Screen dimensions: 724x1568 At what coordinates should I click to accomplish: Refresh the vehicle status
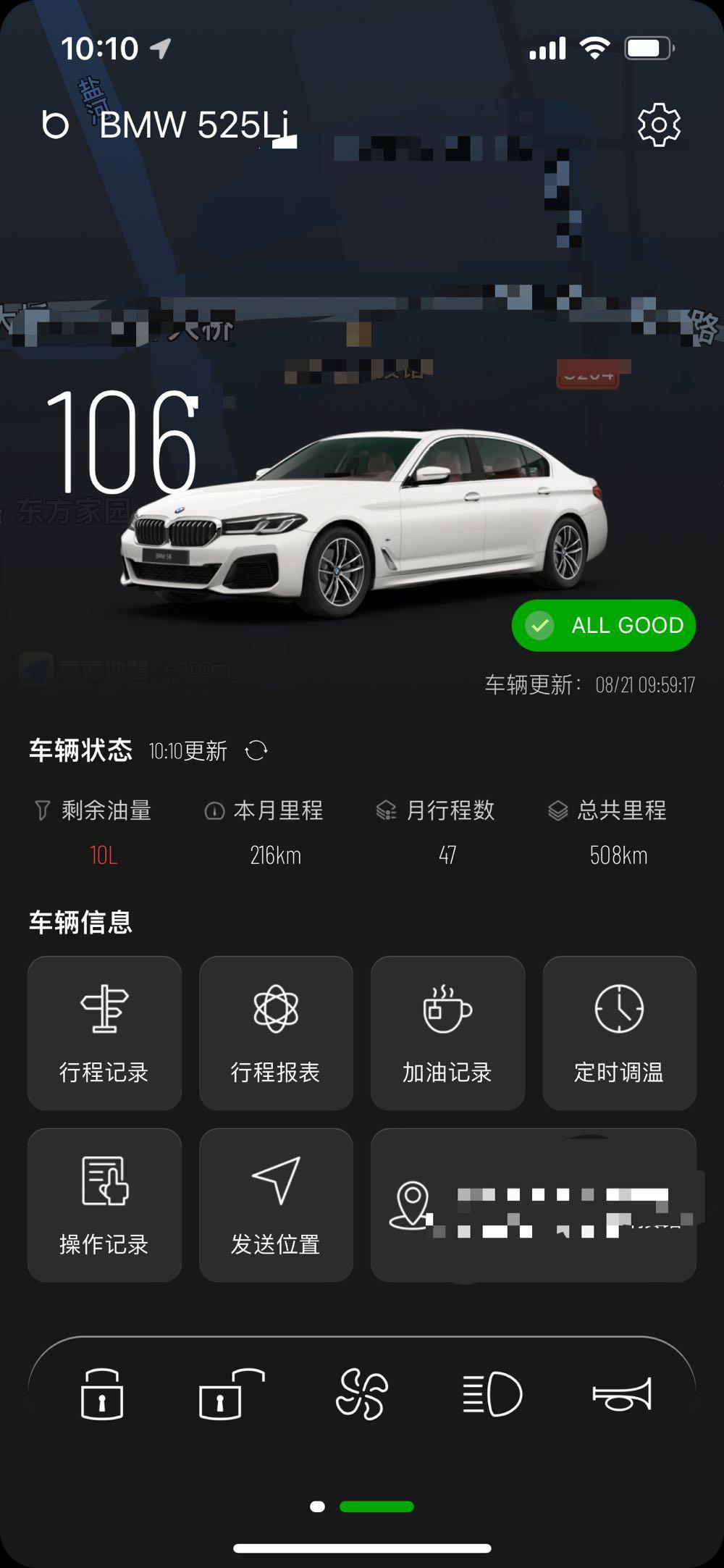click(x=256, y=750)
